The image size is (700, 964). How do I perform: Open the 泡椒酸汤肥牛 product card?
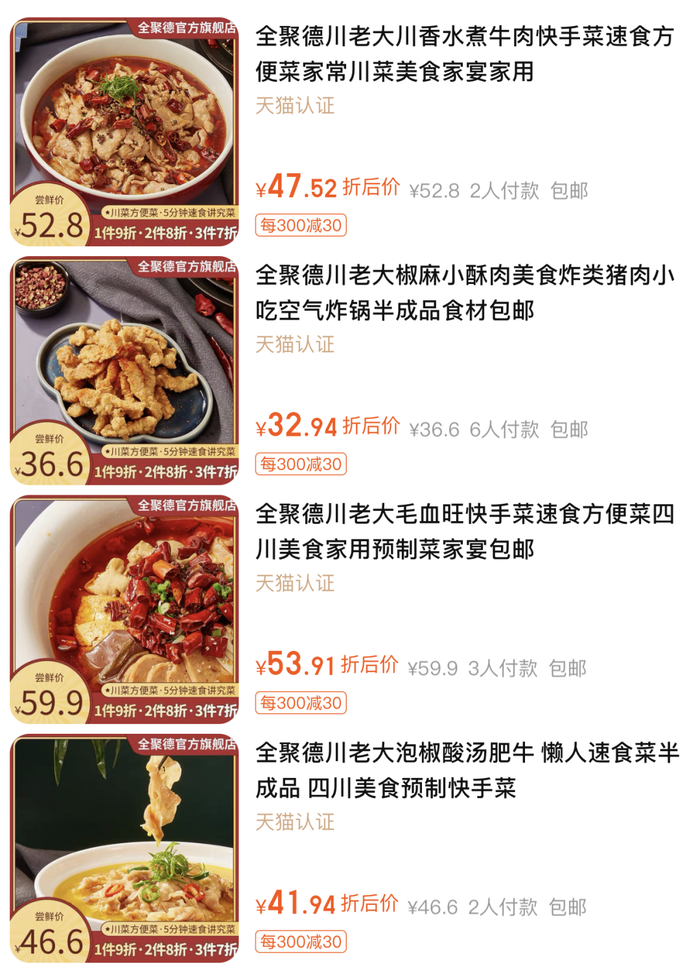click(x=465, y=770)
